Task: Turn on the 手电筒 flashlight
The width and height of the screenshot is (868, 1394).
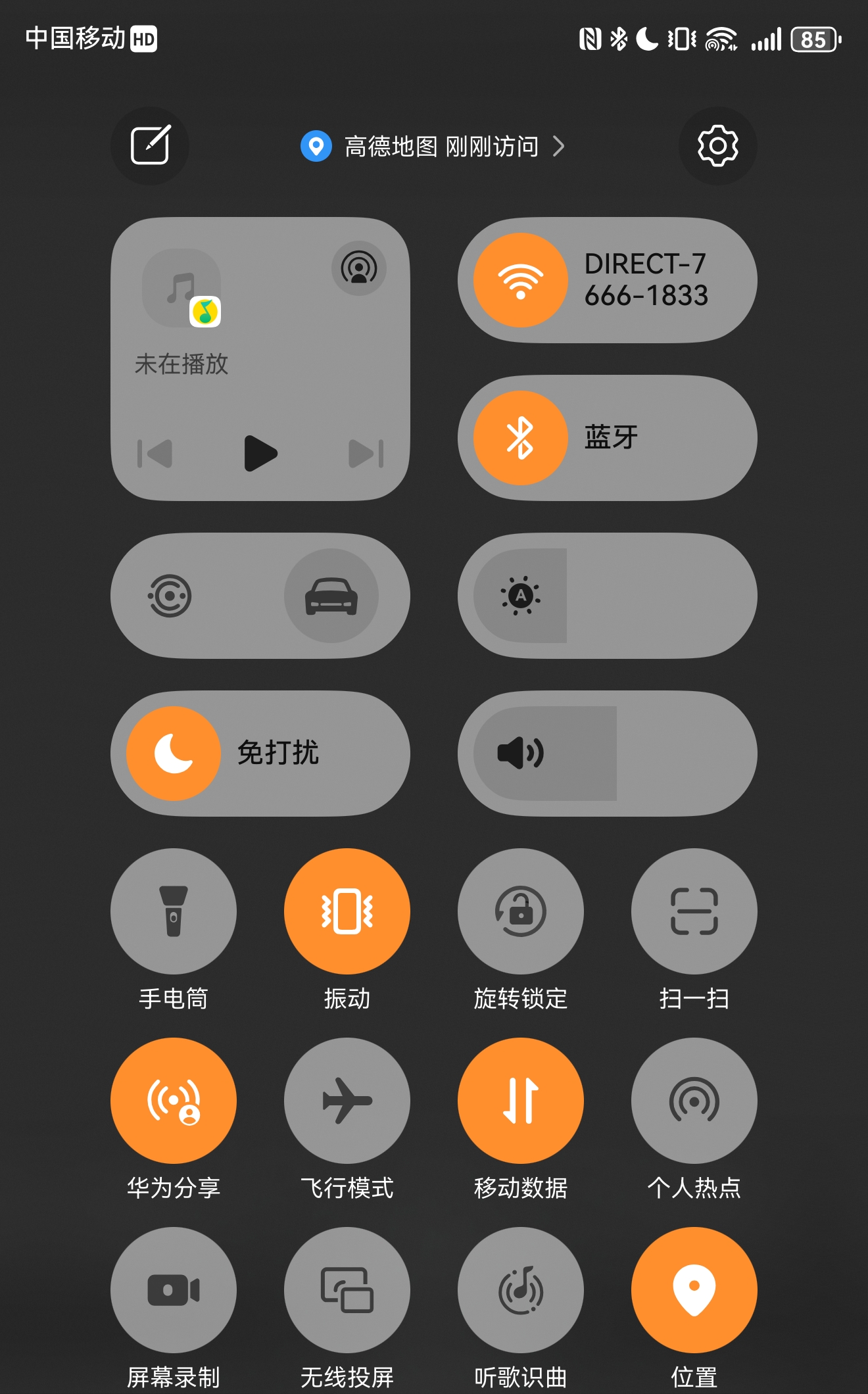Action: coord(174,911)
